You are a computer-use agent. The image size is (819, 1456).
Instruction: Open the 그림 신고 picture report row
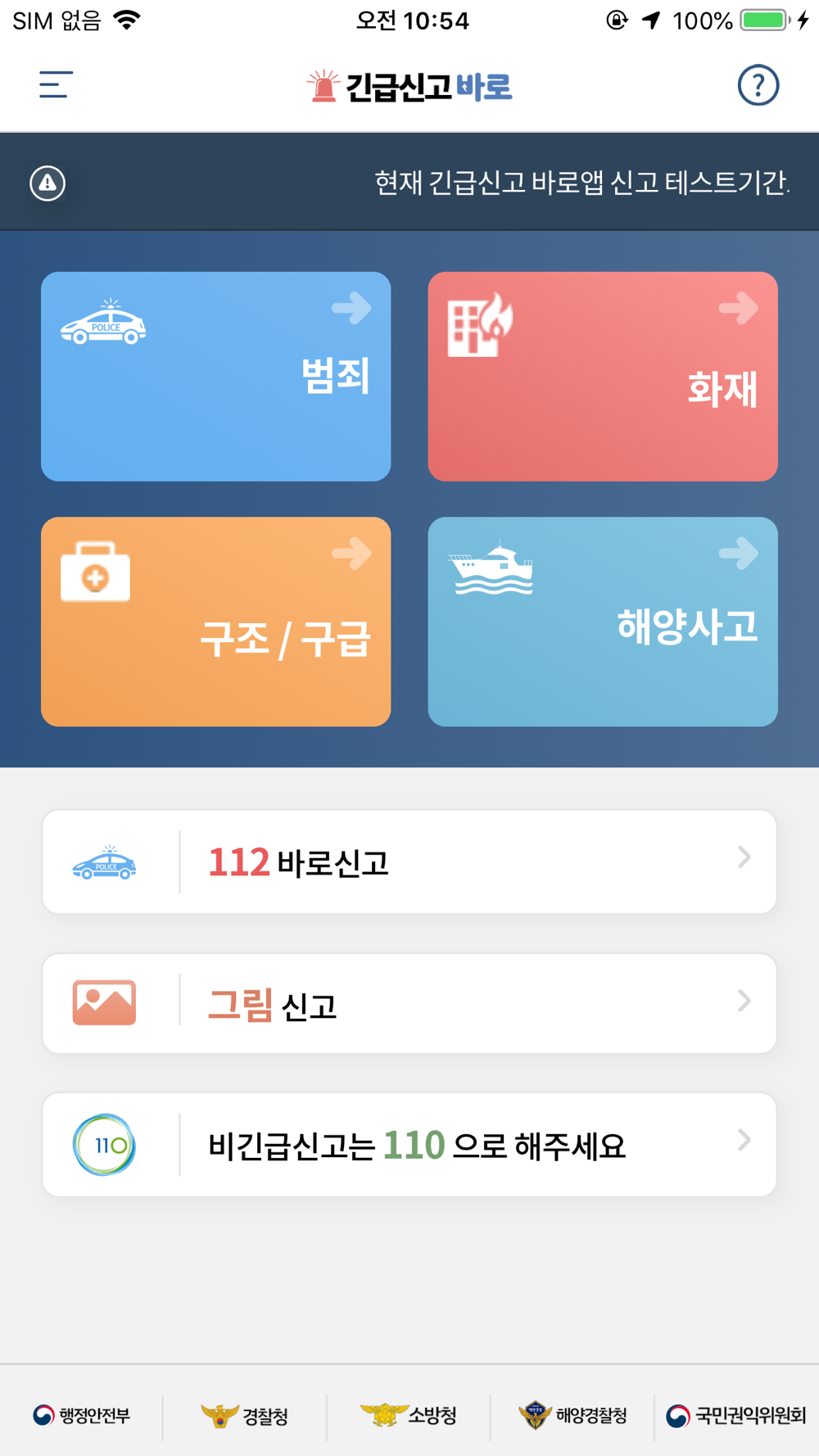(409, 1003)
